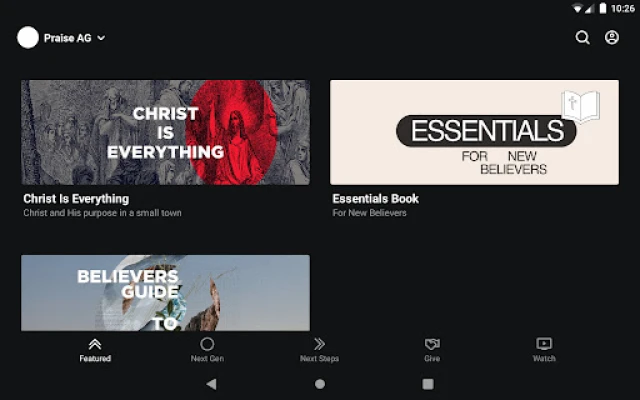Open the account profile icon

point(612,38)
